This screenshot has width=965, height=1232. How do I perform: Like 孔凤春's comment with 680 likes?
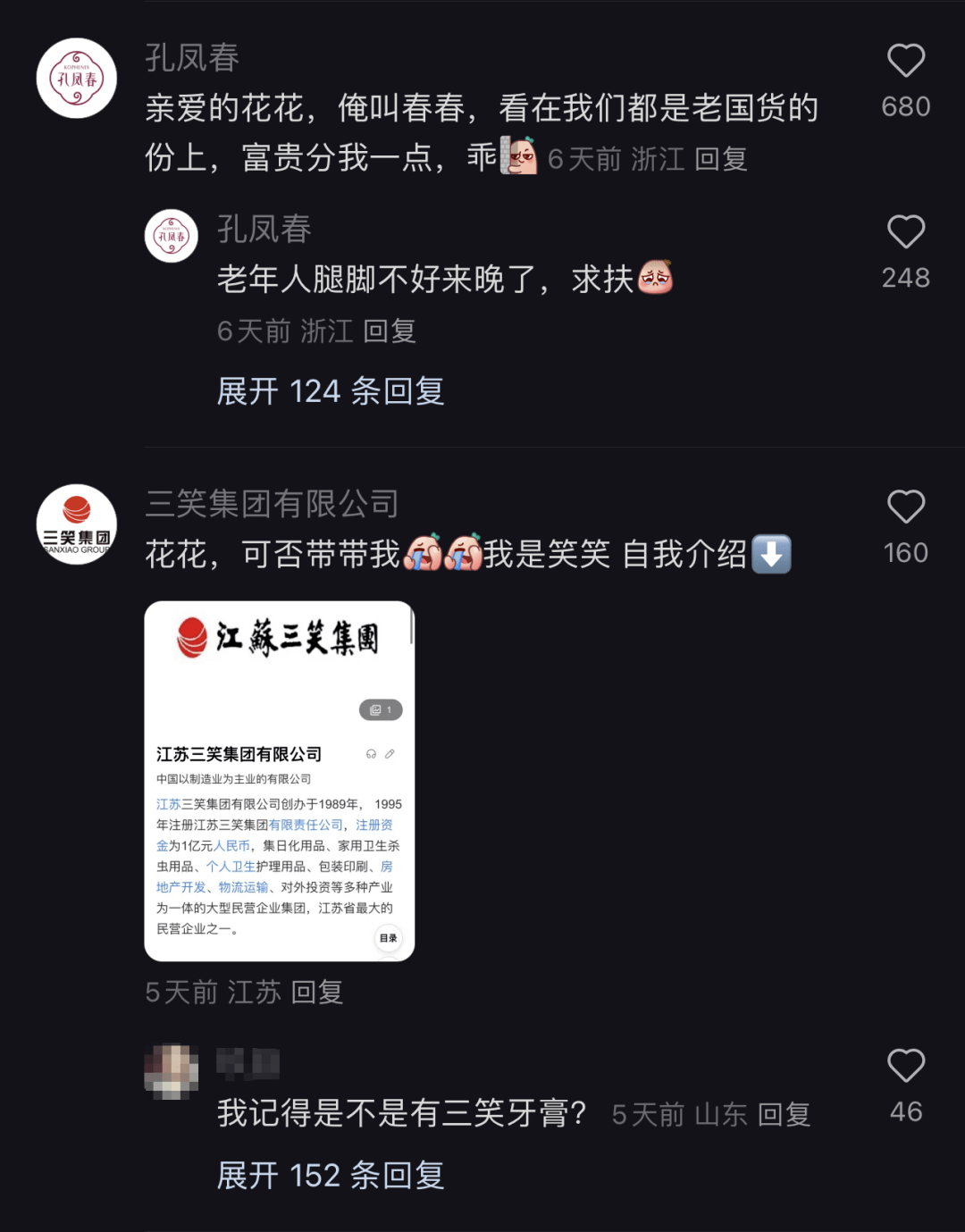[905, 62]
